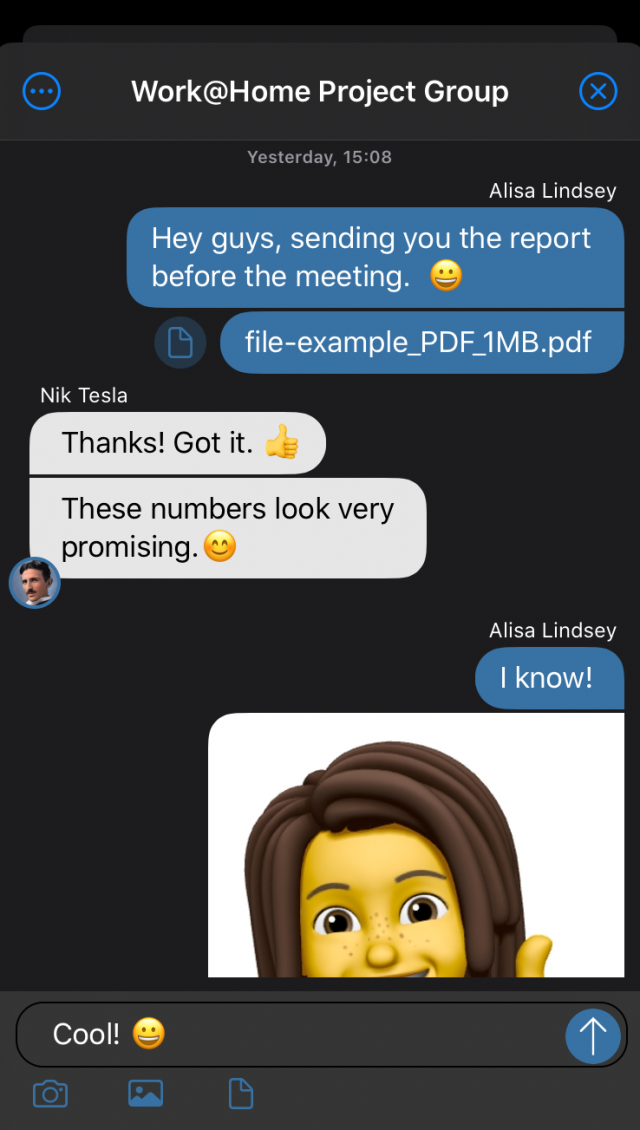
Task: Open the more options menu
Action: [x=42, y=93]
